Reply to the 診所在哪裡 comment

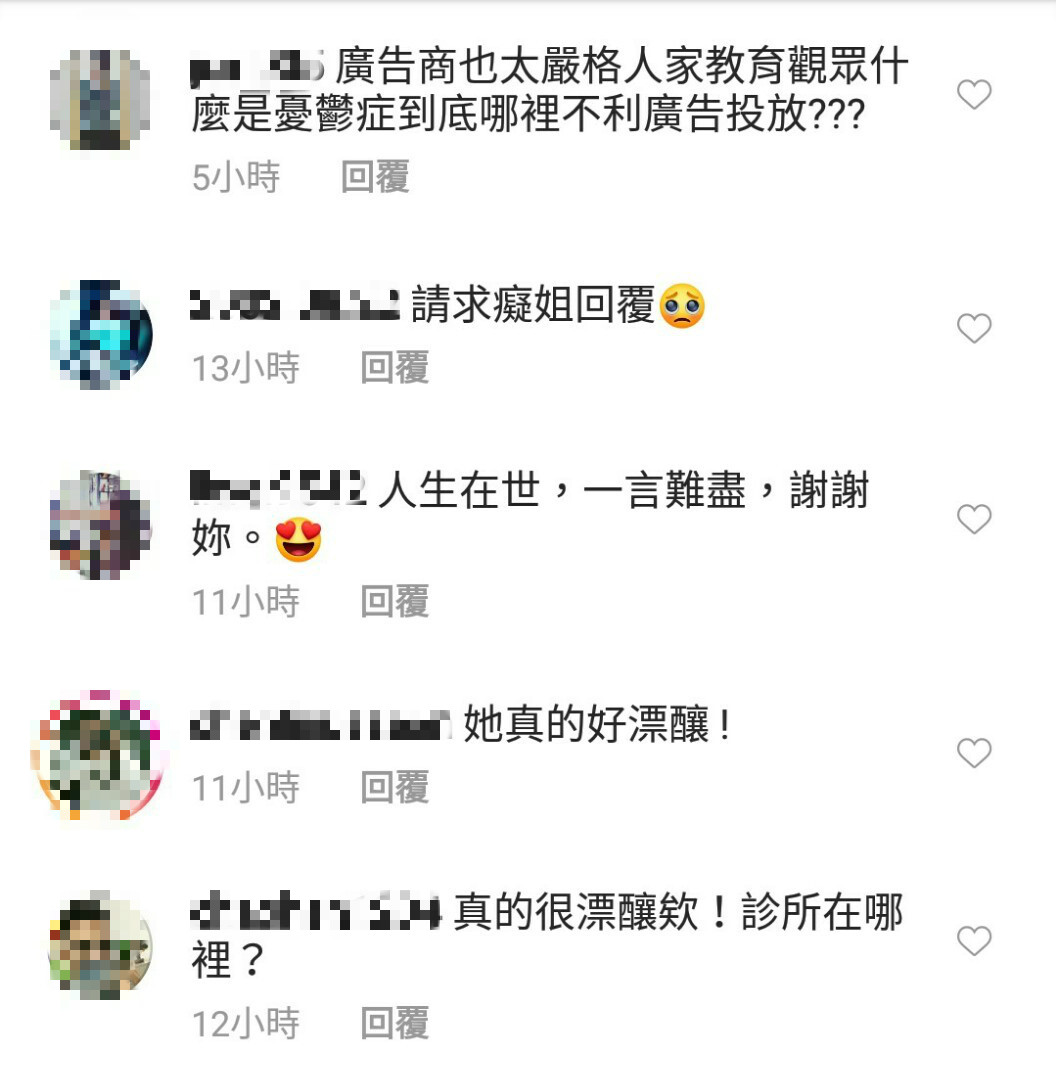click(394, 1023)
